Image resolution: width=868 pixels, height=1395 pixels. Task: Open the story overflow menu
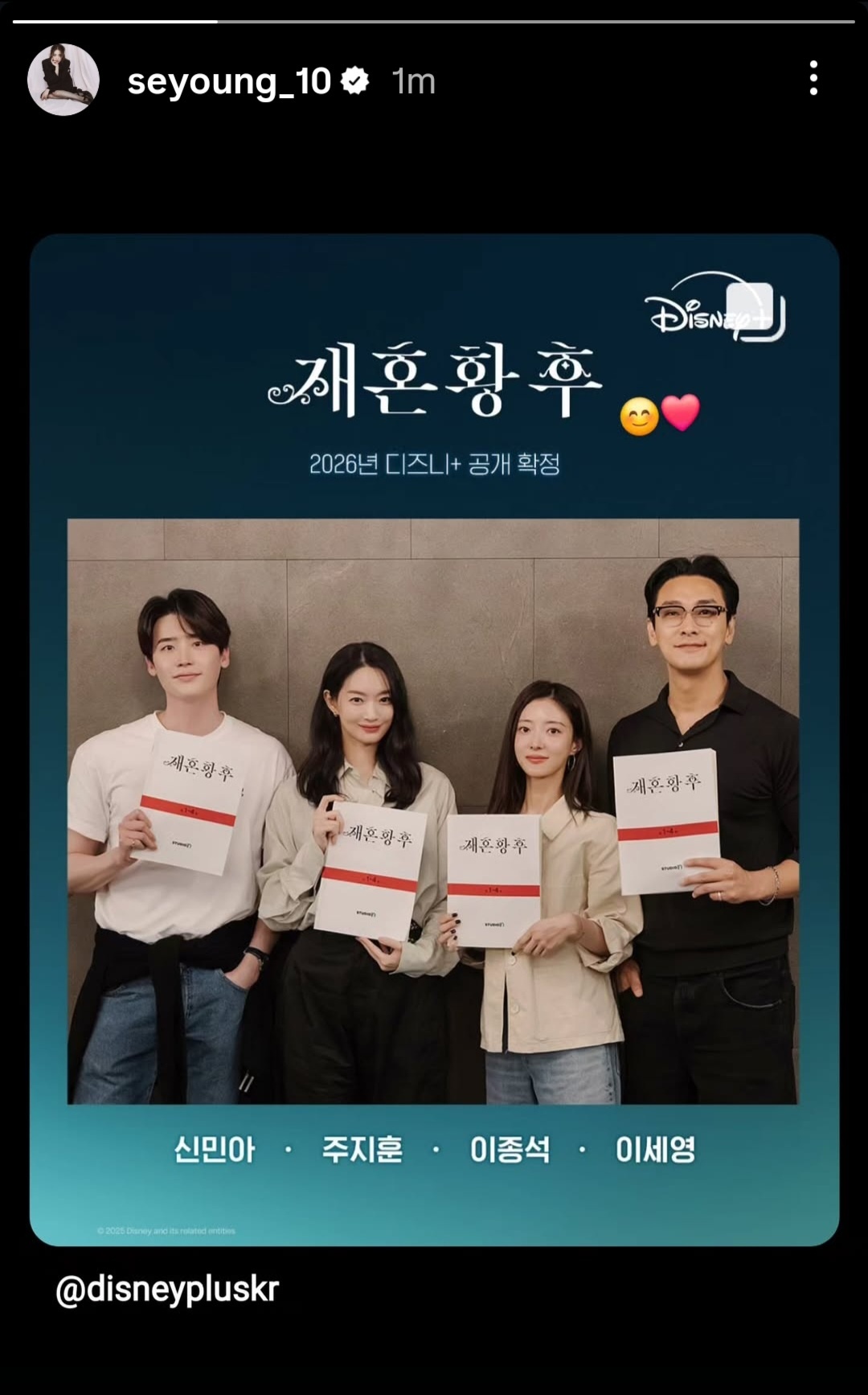(x=813, y=79)
